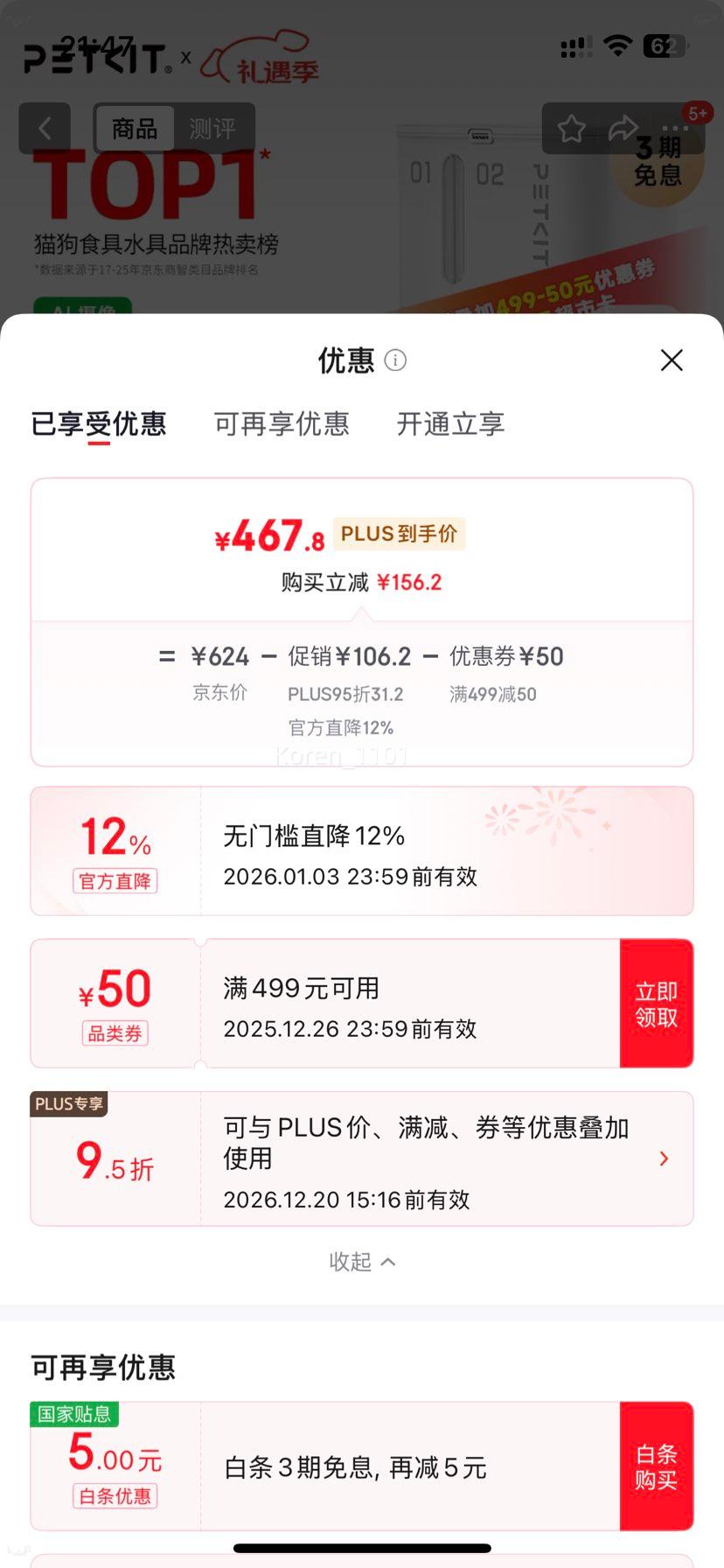Tap 立即领取 to claim the ¥50 coupon
724x1568 pixels.
[x=656, y=1003]
